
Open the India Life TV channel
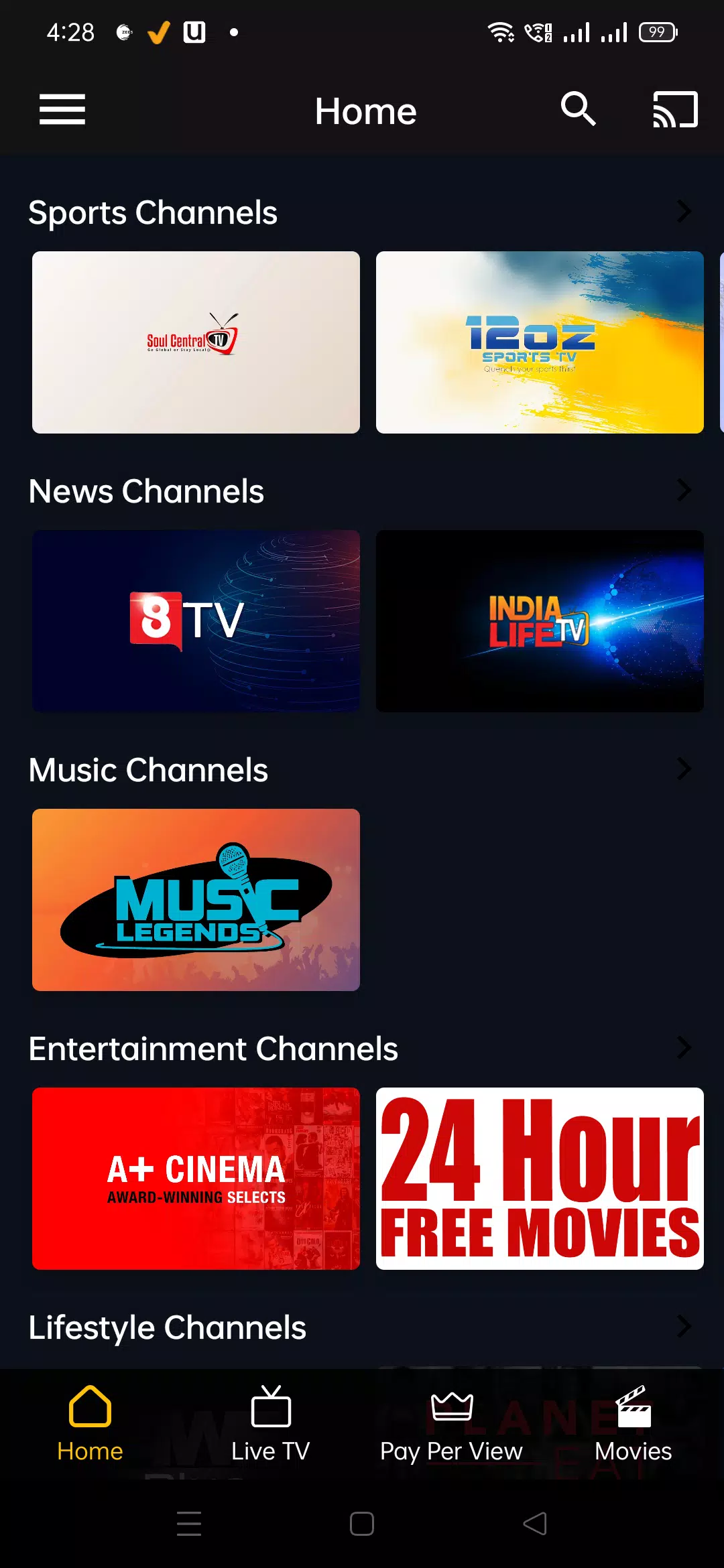tap(540, 620)
